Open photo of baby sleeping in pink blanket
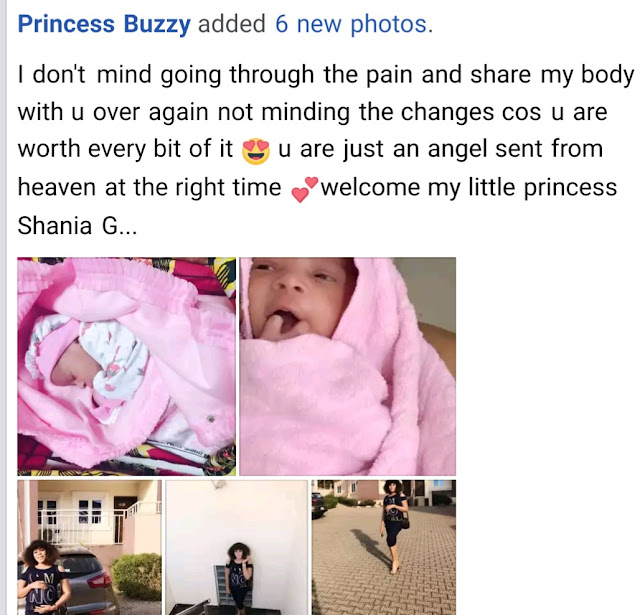 pyautogui.click(x=126, y=366)
